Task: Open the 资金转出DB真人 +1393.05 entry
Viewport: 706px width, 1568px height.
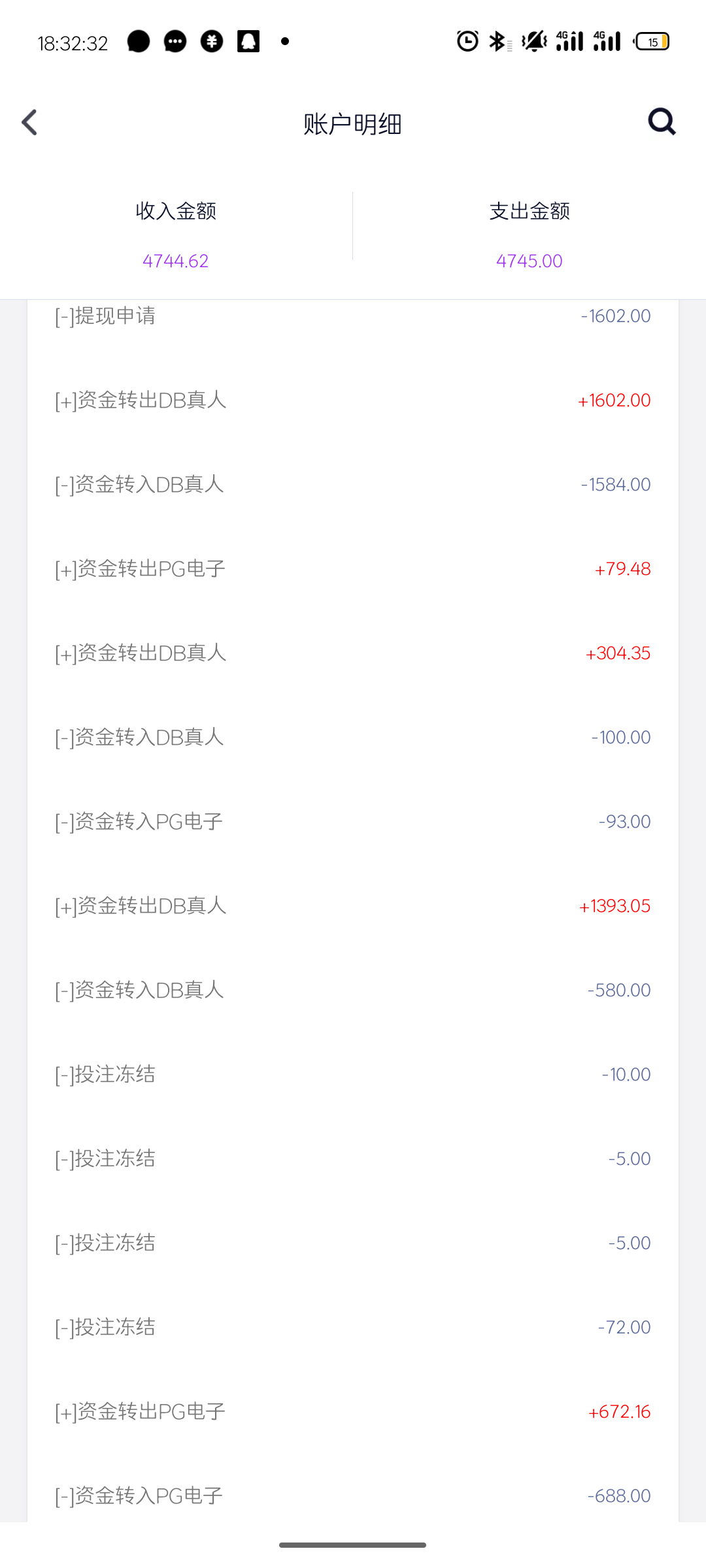Action: click(x=353, y=906)
